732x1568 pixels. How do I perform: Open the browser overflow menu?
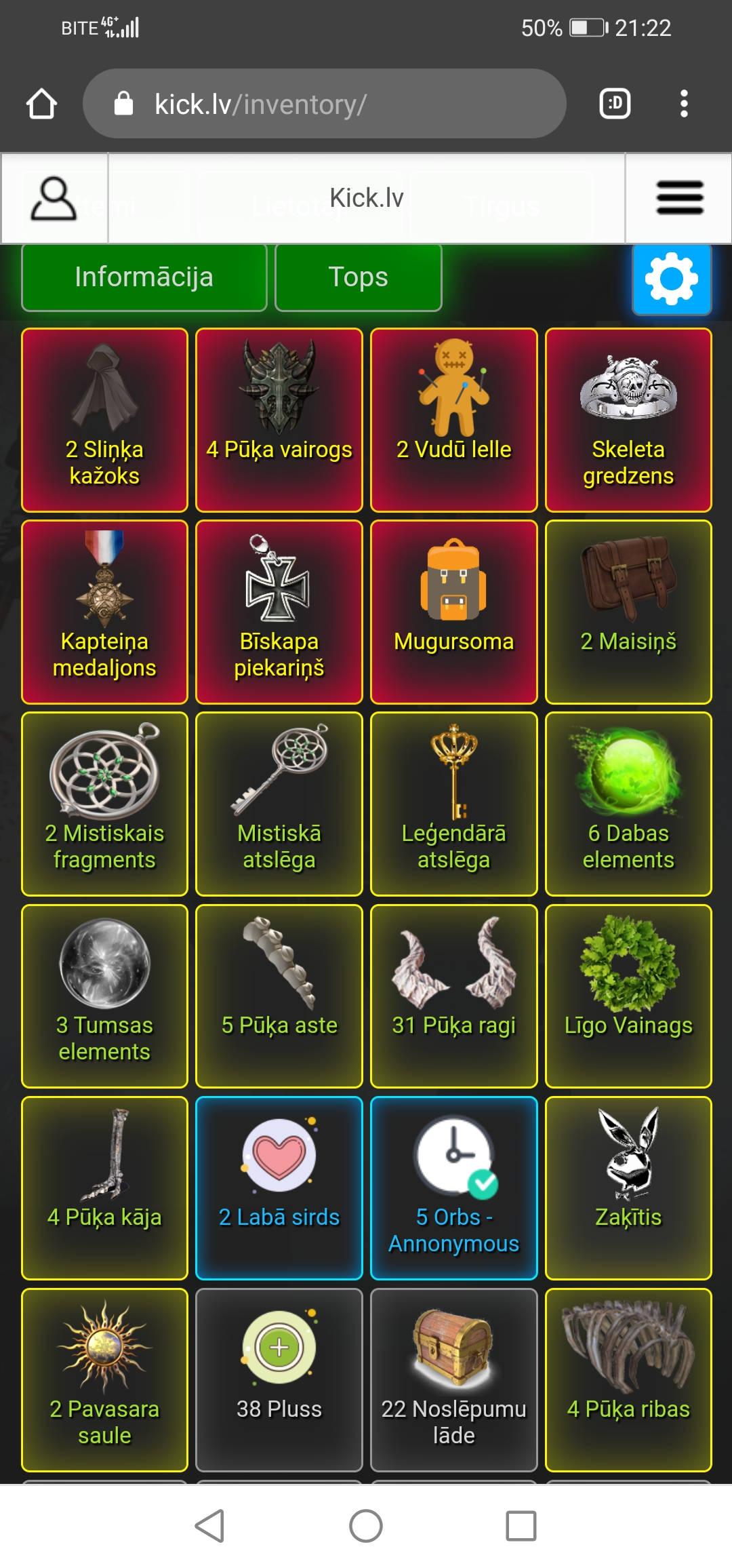click(x=684, y=104)
